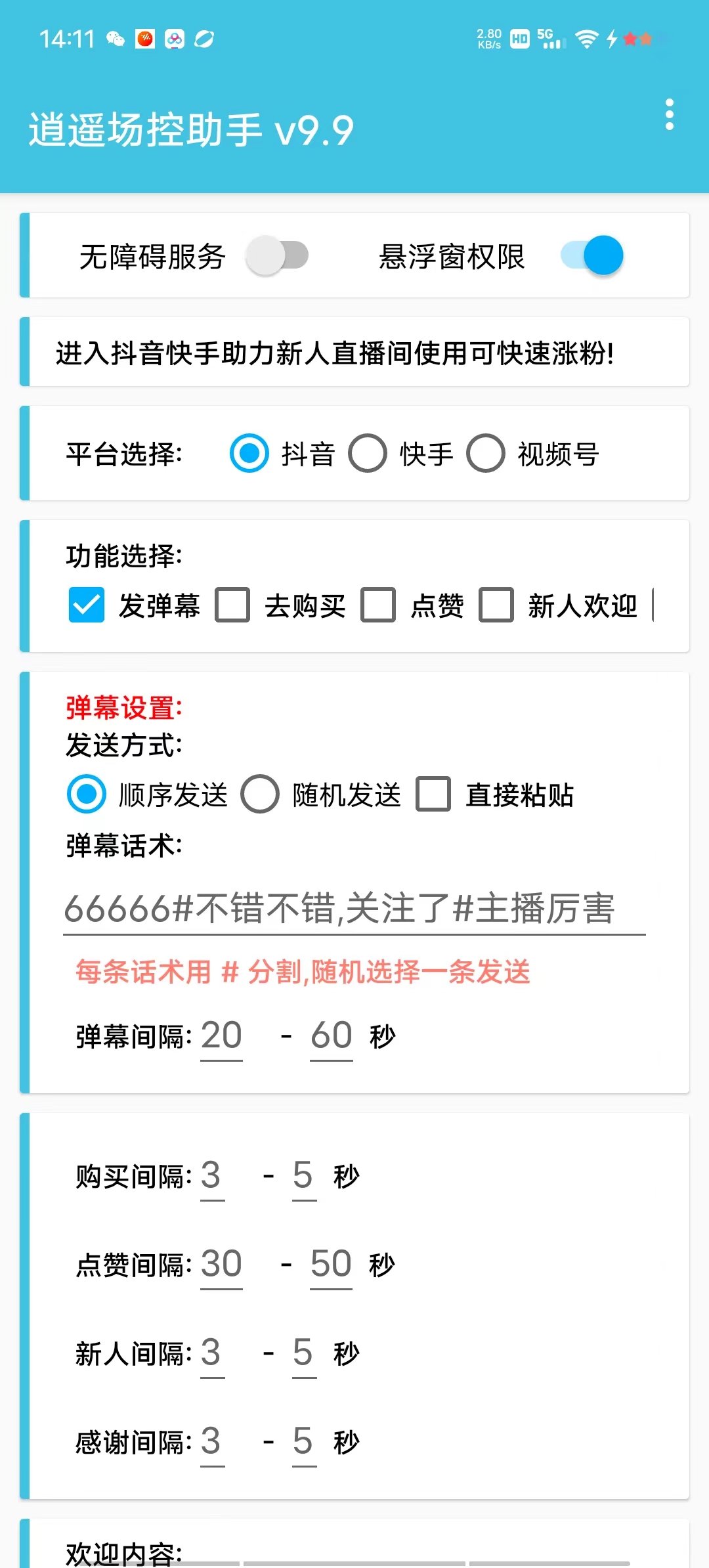
Task: Check the 新人欢迎 checkbox
Action: [x=496, y=605]
